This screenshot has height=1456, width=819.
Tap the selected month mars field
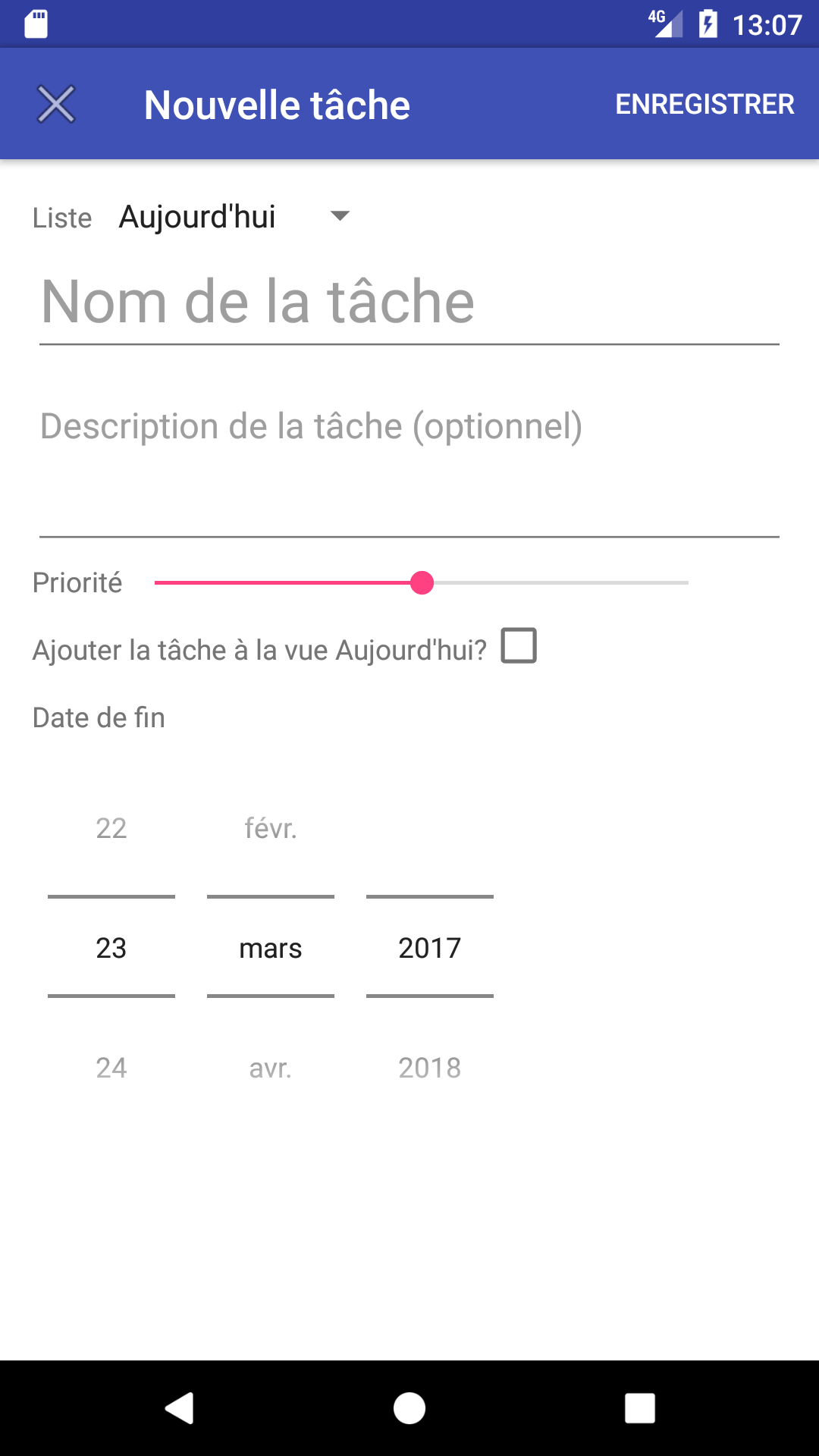(x=271, y=948)
